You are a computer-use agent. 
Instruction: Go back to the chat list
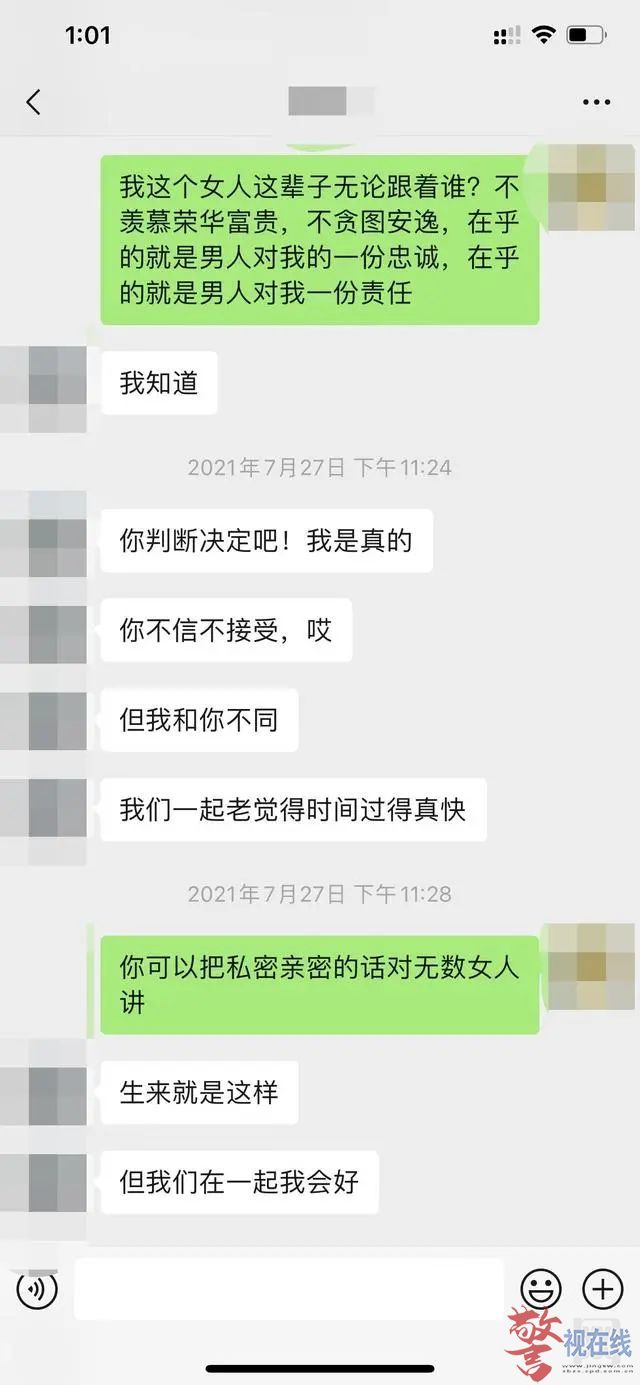click(x=34, y=101)
